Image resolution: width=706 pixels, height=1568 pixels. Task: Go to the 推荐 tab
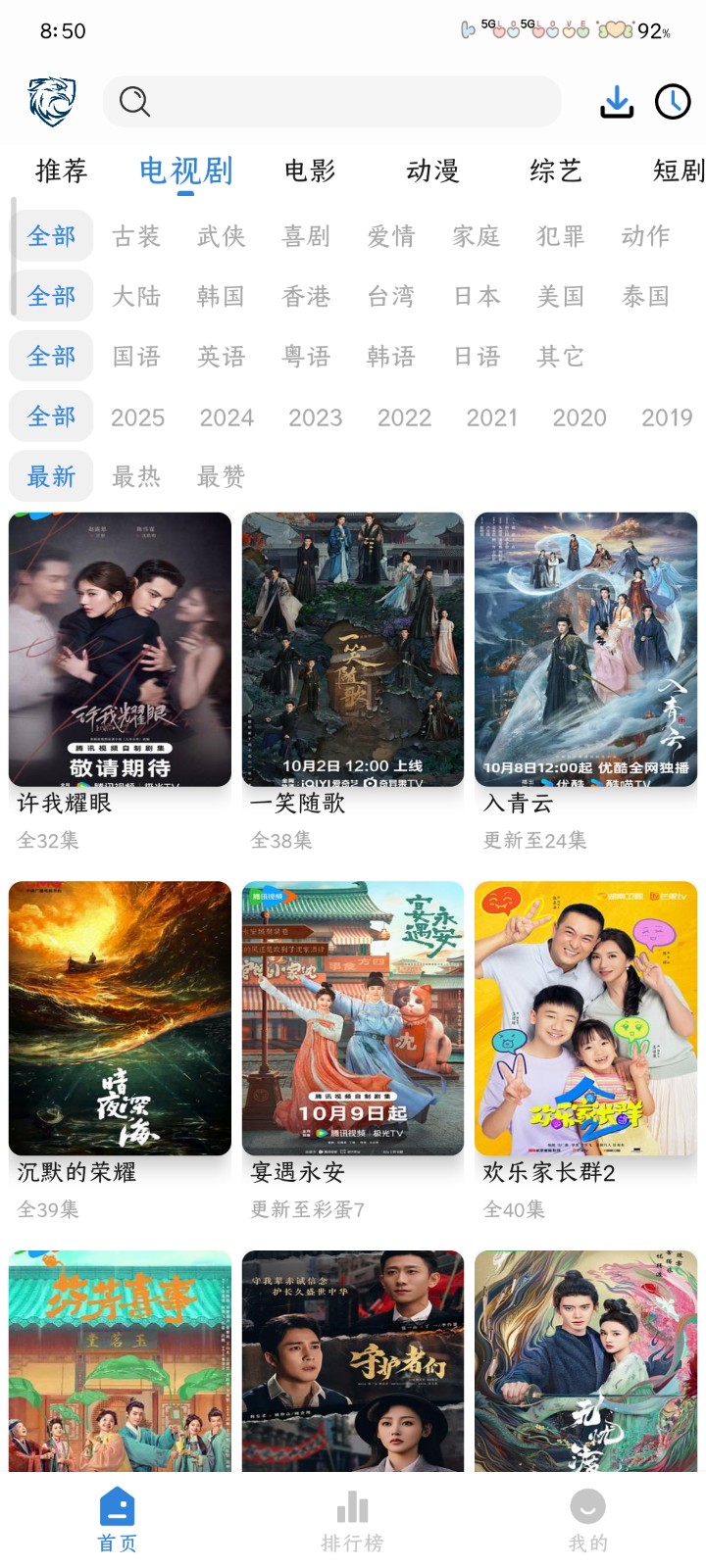tap(62, 171)
